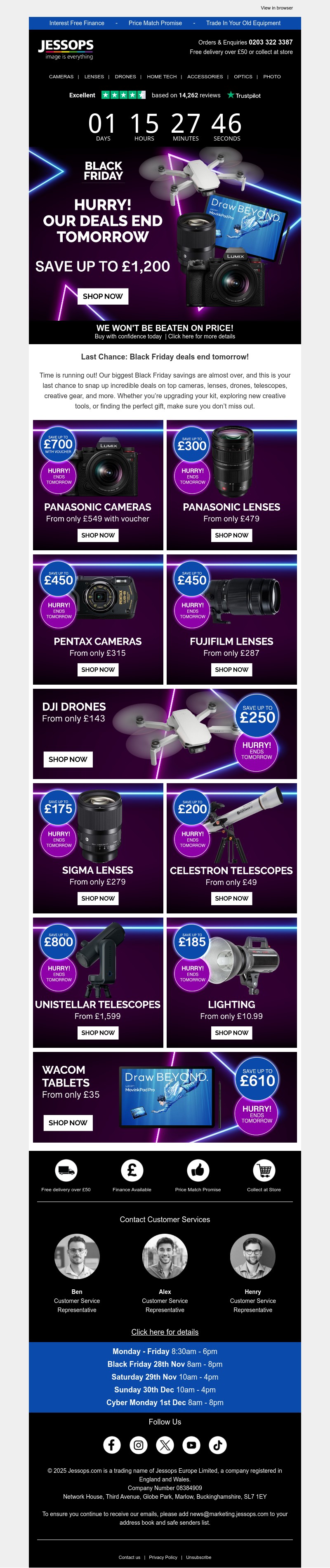Open the View in browser link

[276, 8]
